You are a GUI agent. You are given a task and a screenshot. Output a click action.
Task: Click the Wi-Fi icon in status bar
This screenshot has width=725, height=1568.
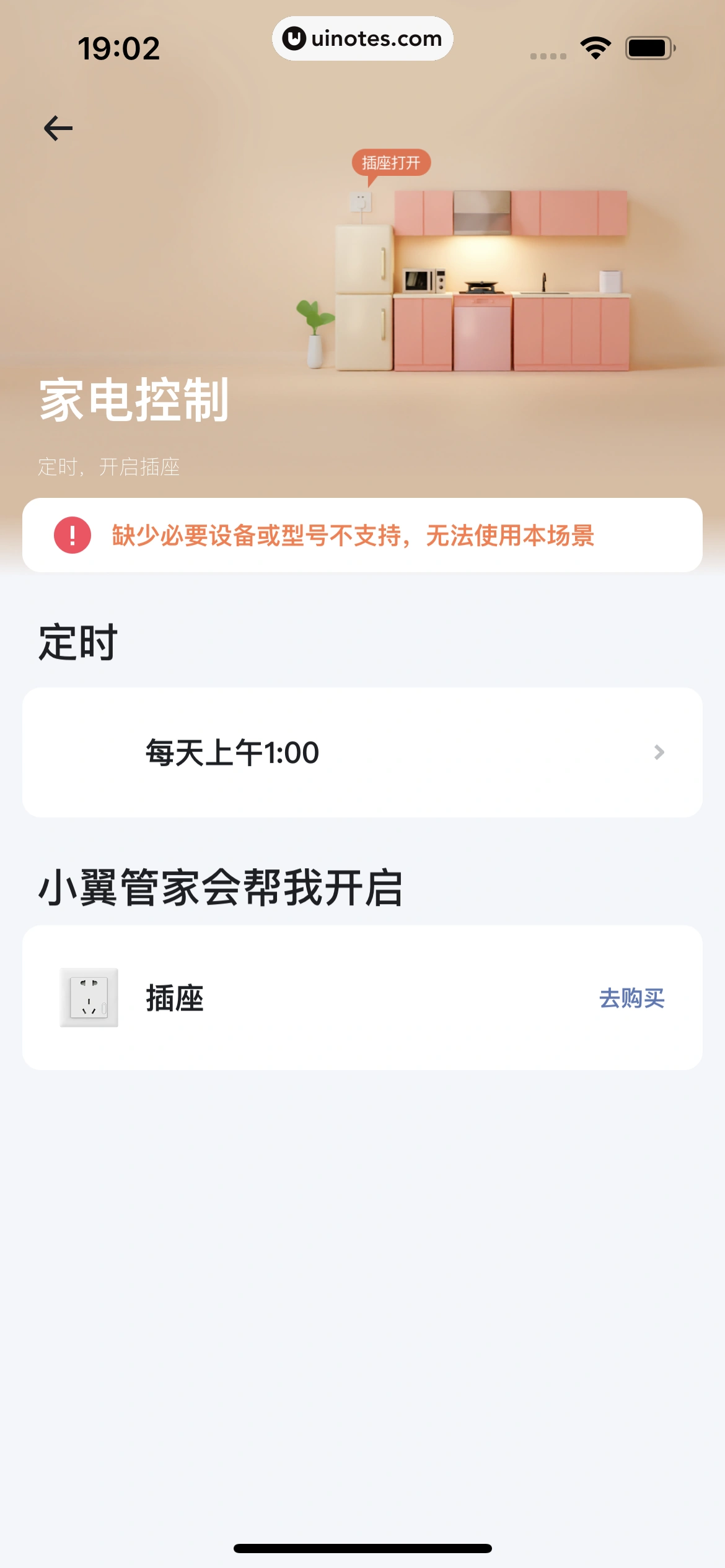pos(594,46)
